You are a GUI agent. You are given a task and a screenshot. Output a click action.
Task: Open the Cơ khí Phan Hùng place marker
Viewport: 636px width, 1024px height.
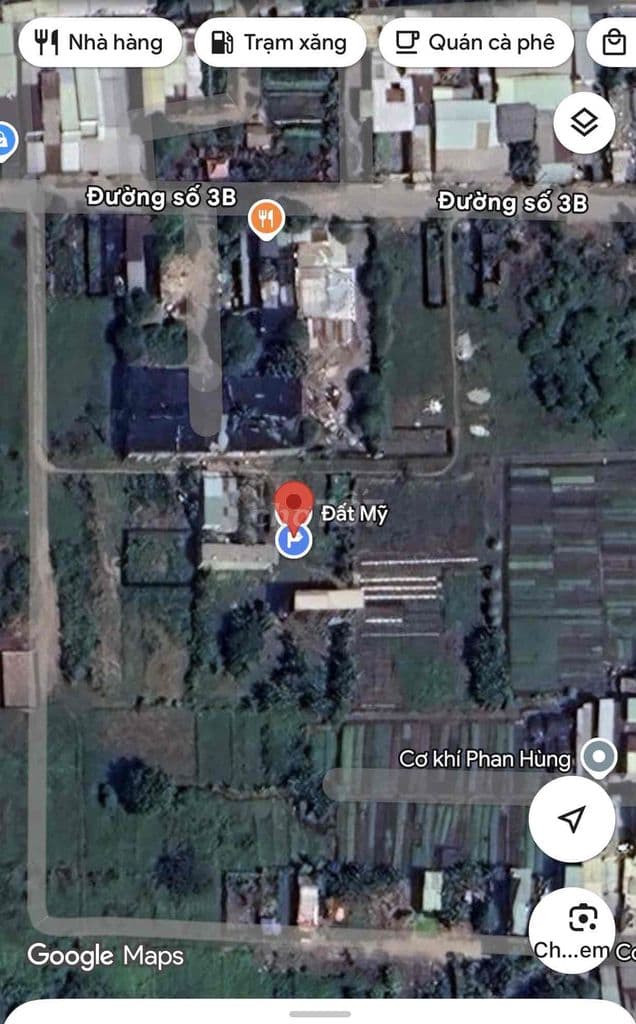coord(599,756)
